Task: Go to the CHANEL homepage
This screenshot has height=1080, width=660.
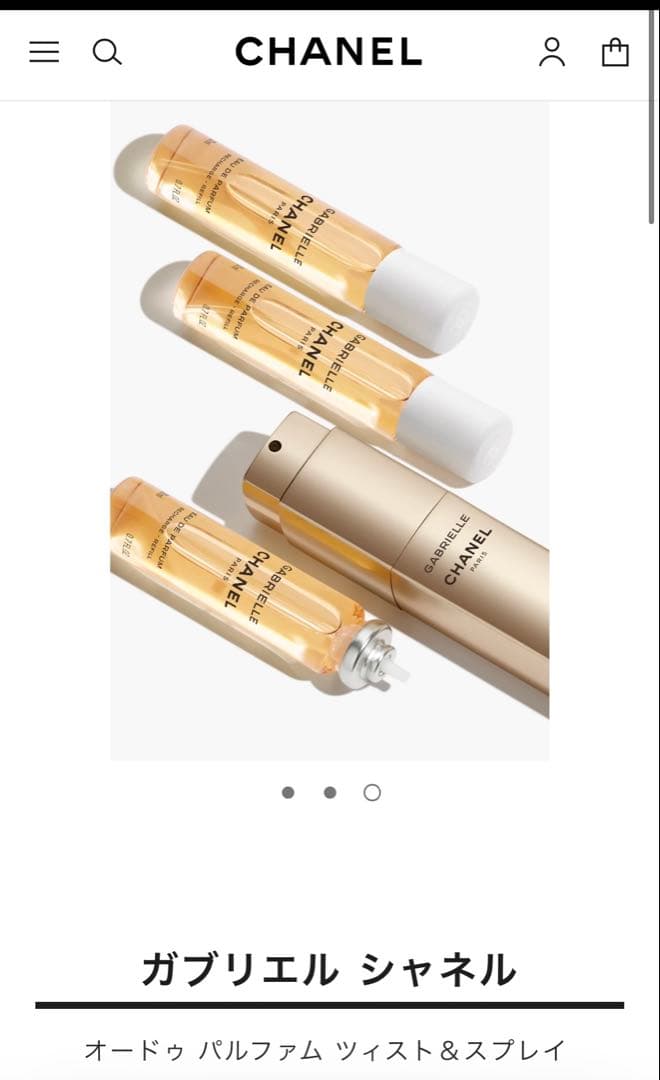Action: tap(328, 52)
